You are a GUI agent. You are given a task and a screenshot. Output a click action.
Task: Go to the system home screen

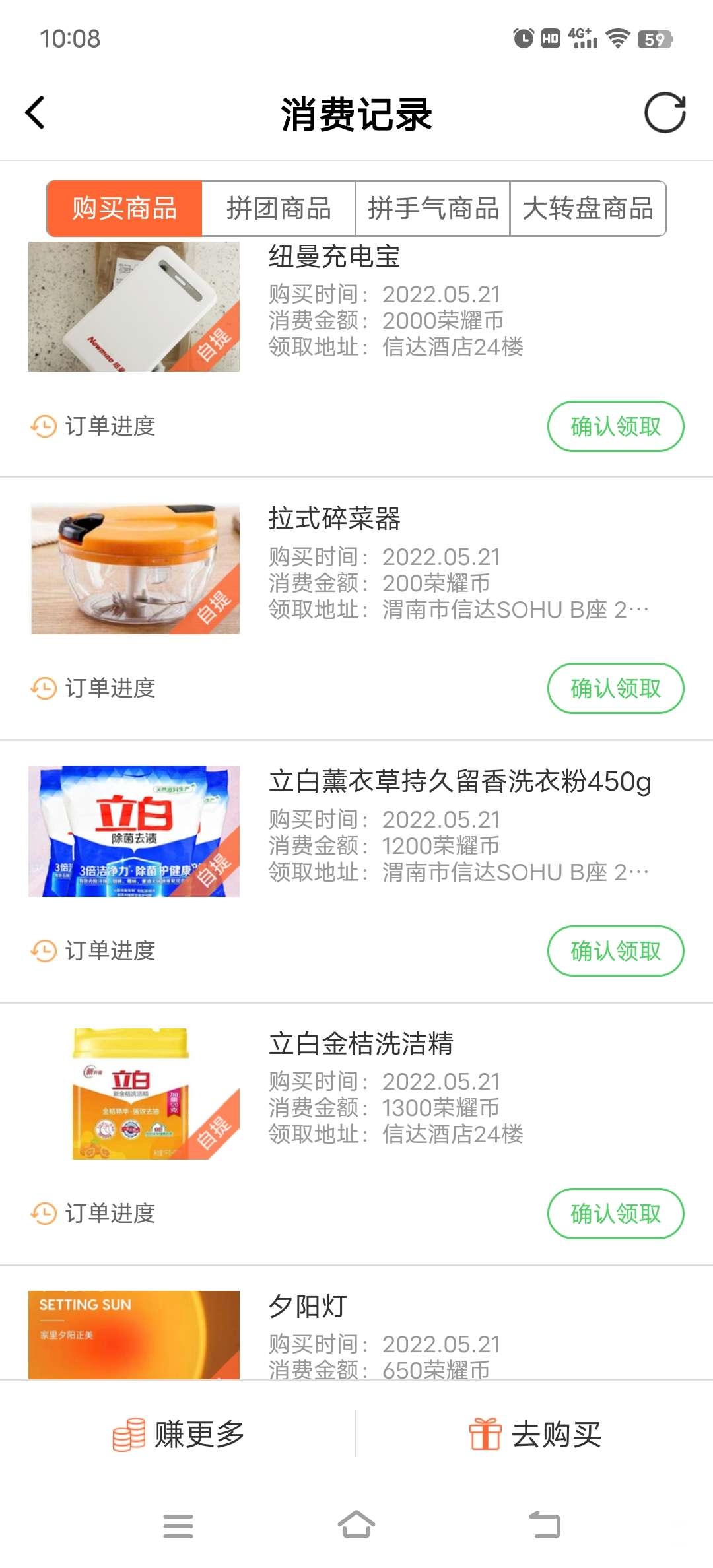356,1525
